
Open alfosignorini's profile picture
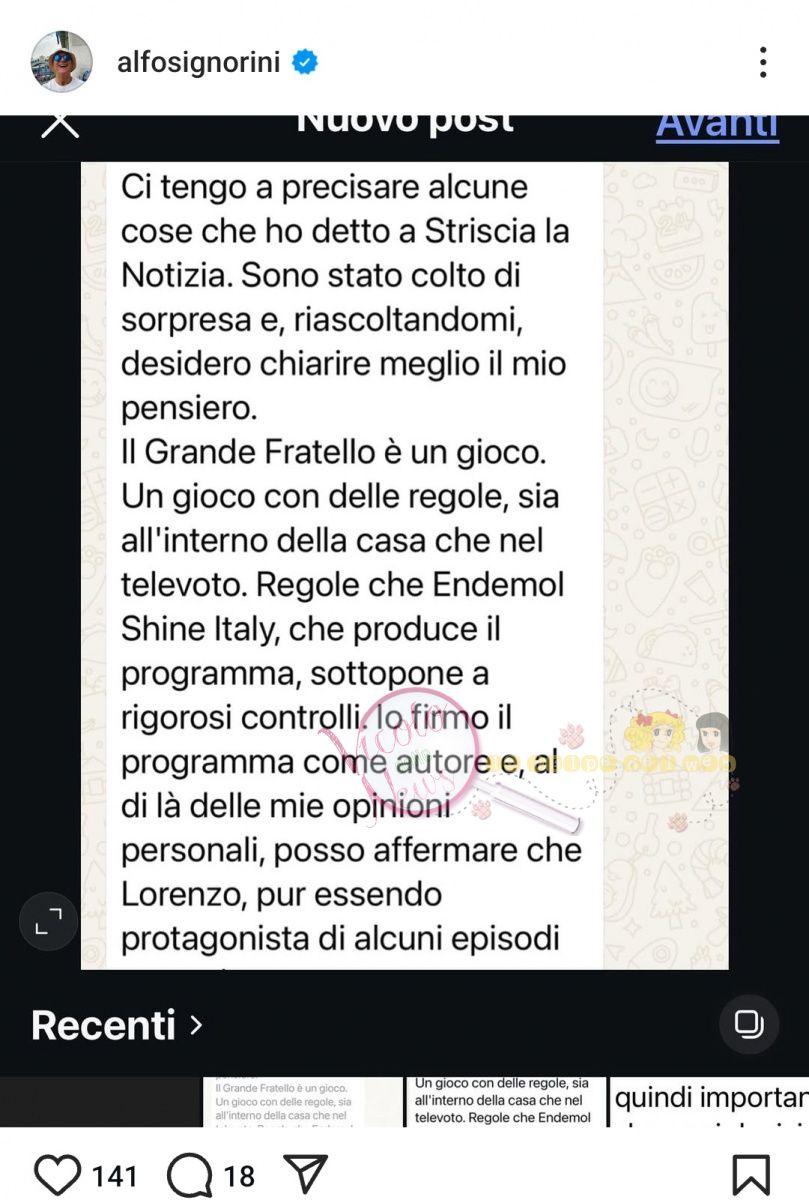pos(62,62)
